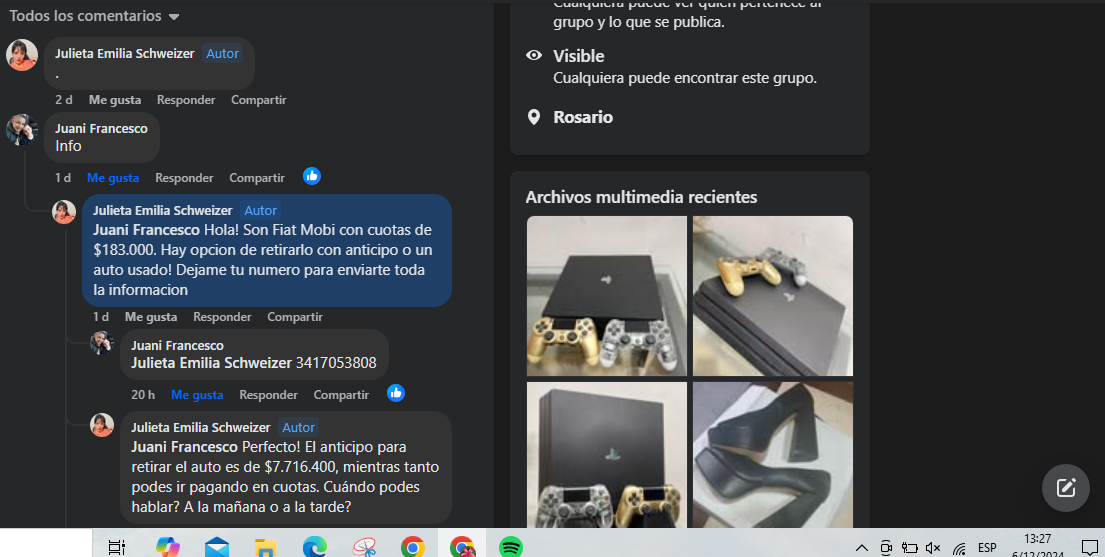Like Julieta's Fiat Mobi cuotas reply
This screenshot has height=557, width=1105.
[151, 317]
